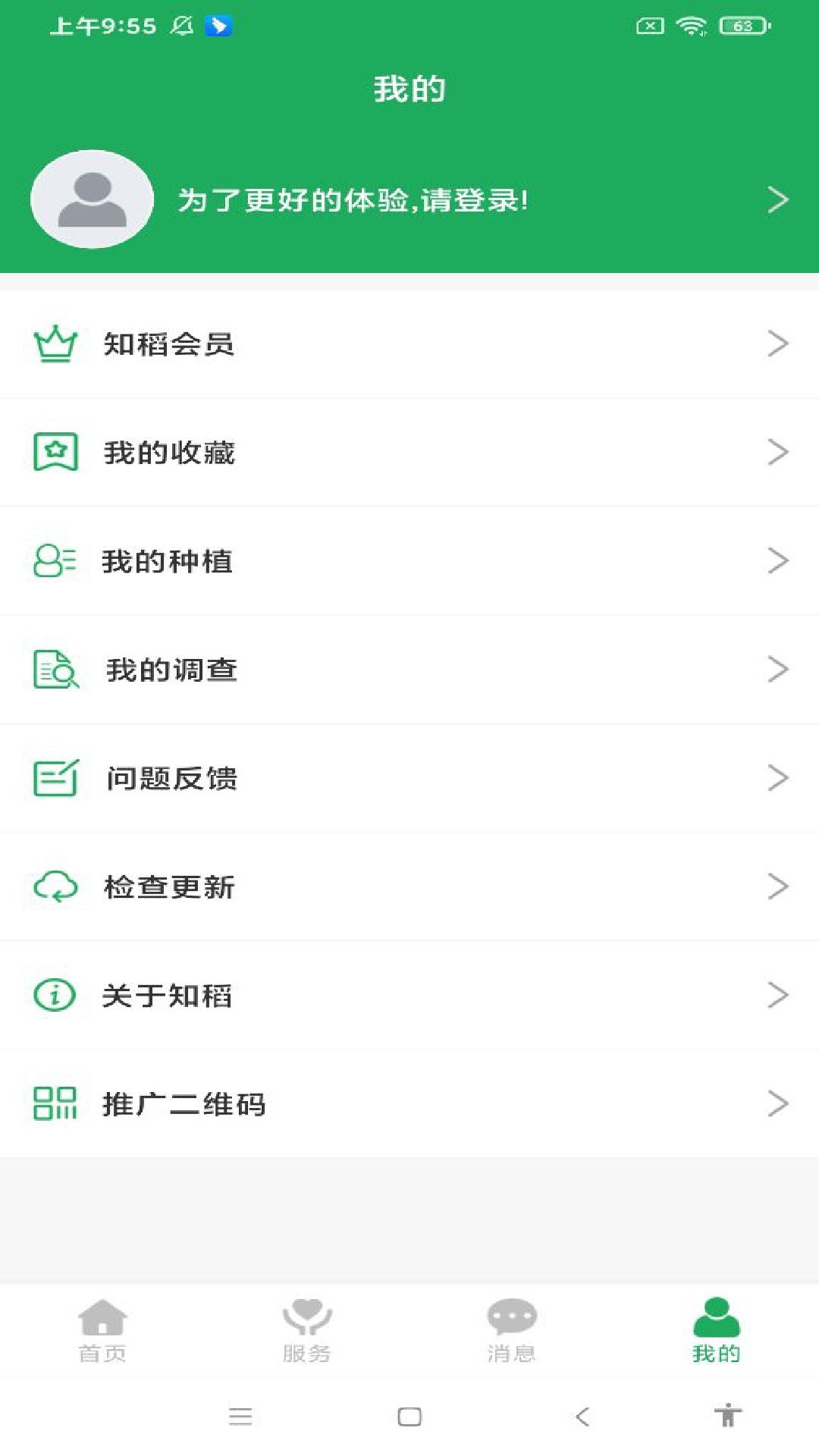The width and height of the screenshot is (819, 1456).
Task: Tap the 我的种植 profile list icon
Action: click(55, 561)
